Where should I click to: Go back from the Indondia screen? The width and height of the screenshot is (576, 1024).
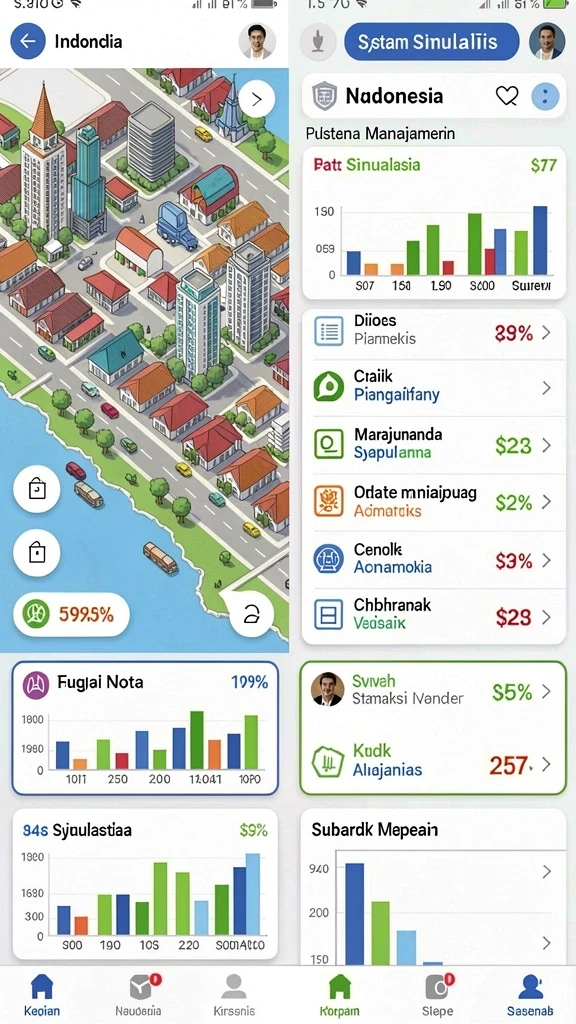(28, 41)
